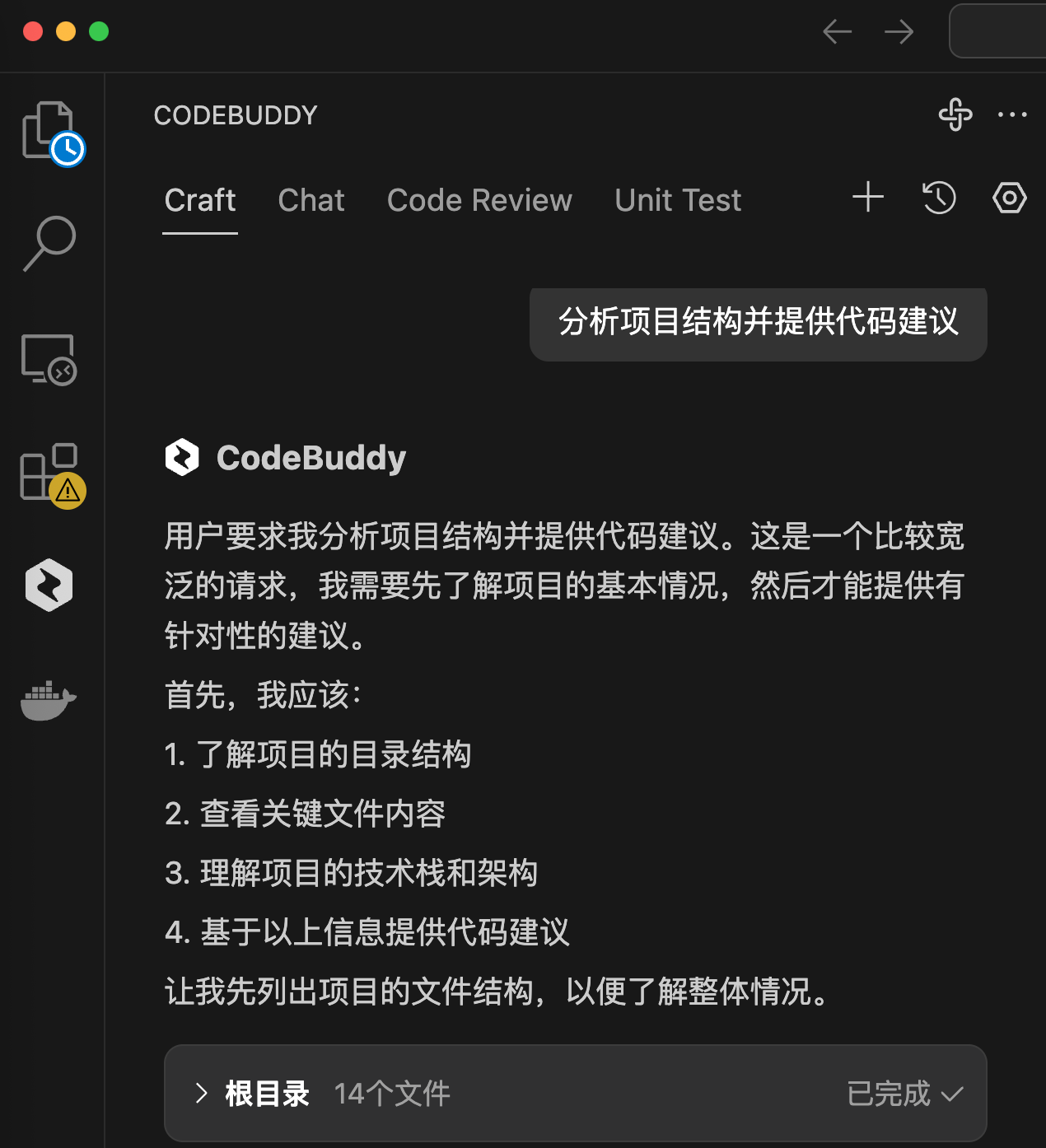This screenshot has width=1046, height=1148.
Task: Switch to the Code Review tab
Action: coord(479,200)
